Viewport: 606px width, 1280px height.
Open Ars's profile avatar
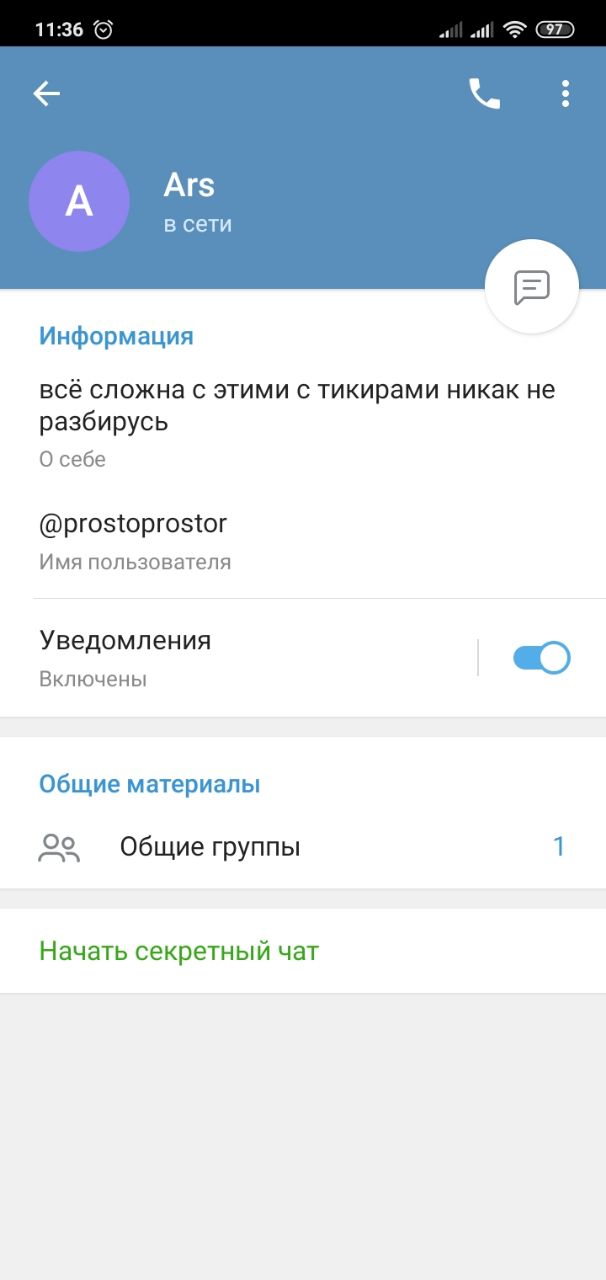tap(79, 201)
